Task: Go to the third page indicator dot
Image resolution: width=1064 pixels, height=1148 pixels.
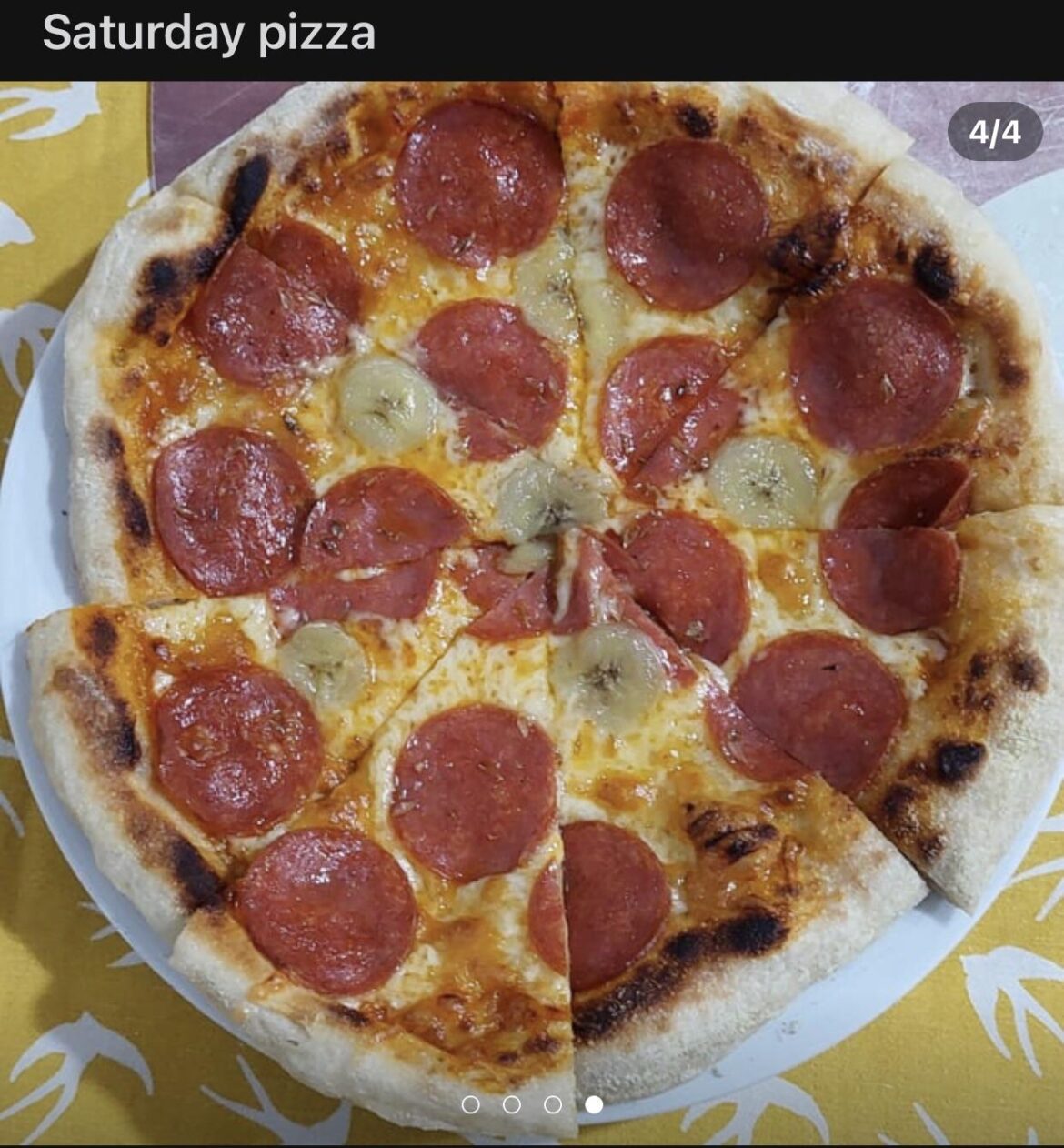Action: pyautogui.click(x=553, y=1104)
